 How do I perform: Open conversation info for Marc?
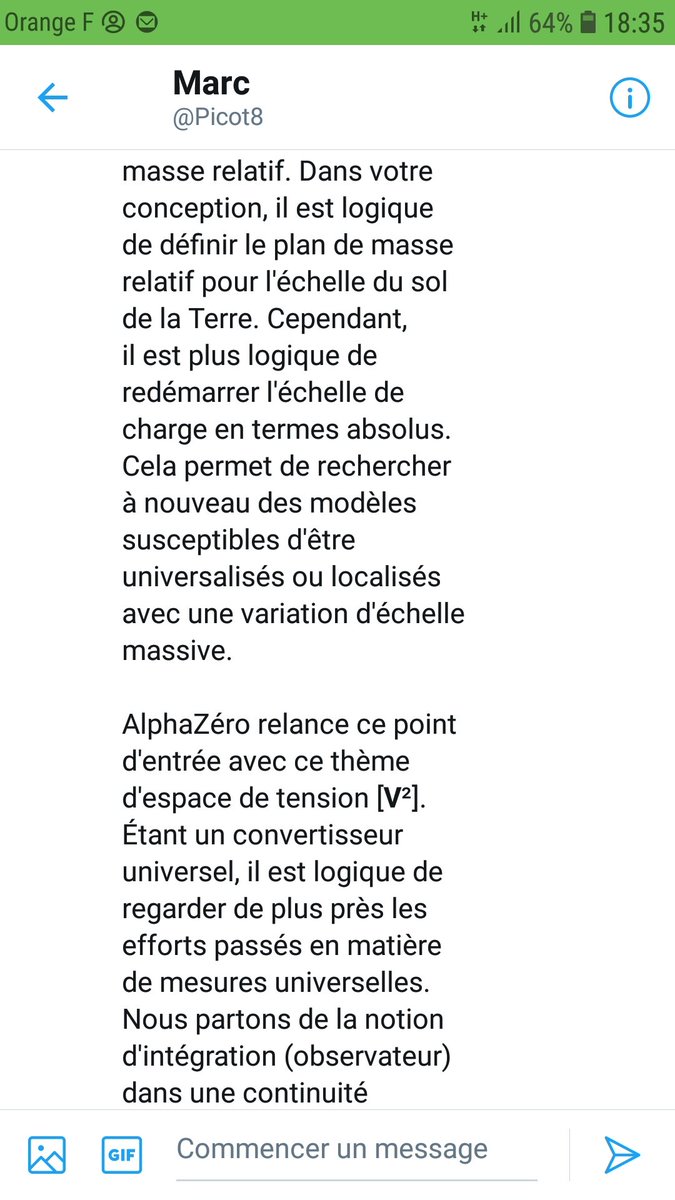coord(630,97)
